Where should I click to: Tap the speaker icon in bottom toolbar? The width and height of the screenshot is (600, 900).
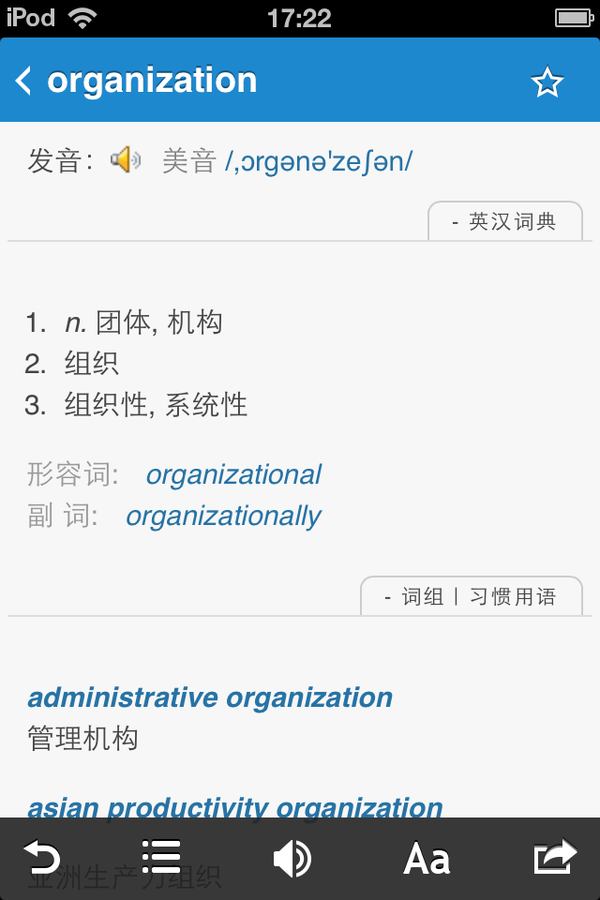(291, 858)
